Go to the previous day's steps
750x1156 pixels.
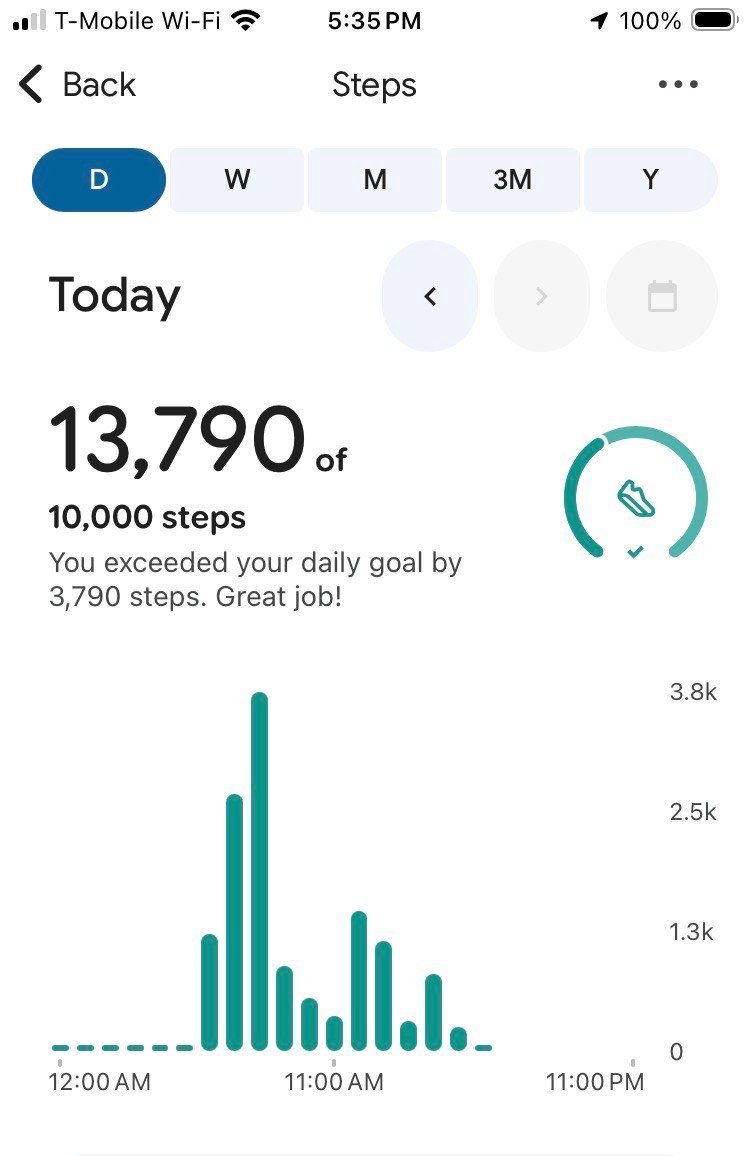(430, 296)
